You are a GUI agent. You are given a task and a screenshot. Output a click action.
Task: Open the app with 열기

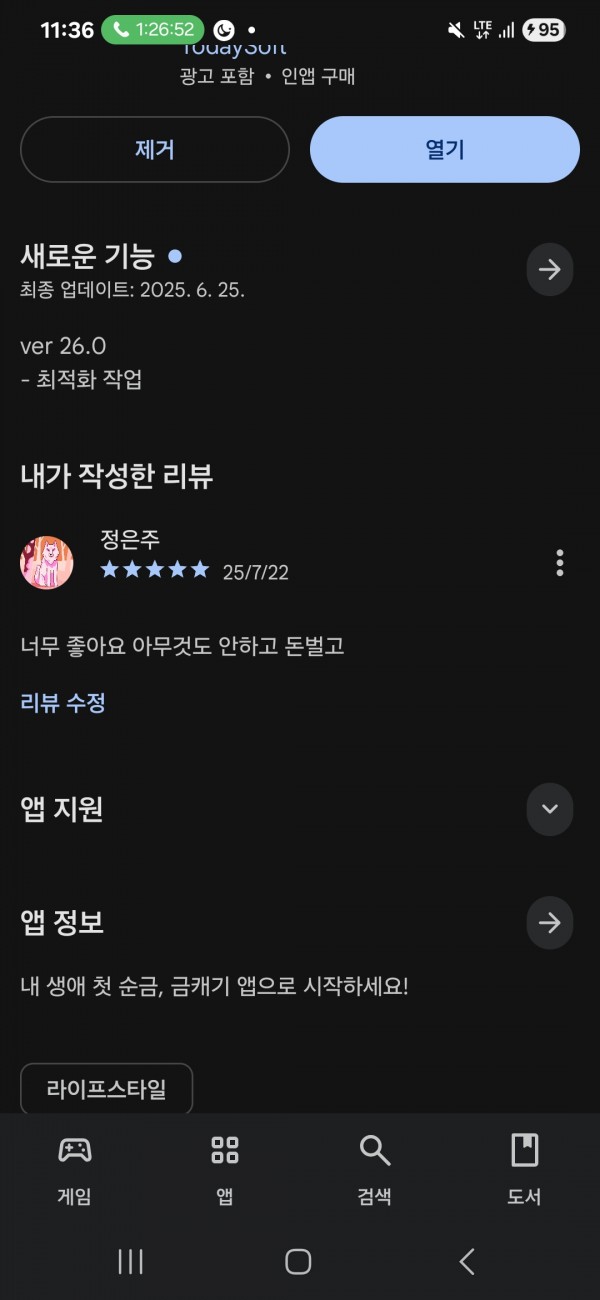pos(445,150)
